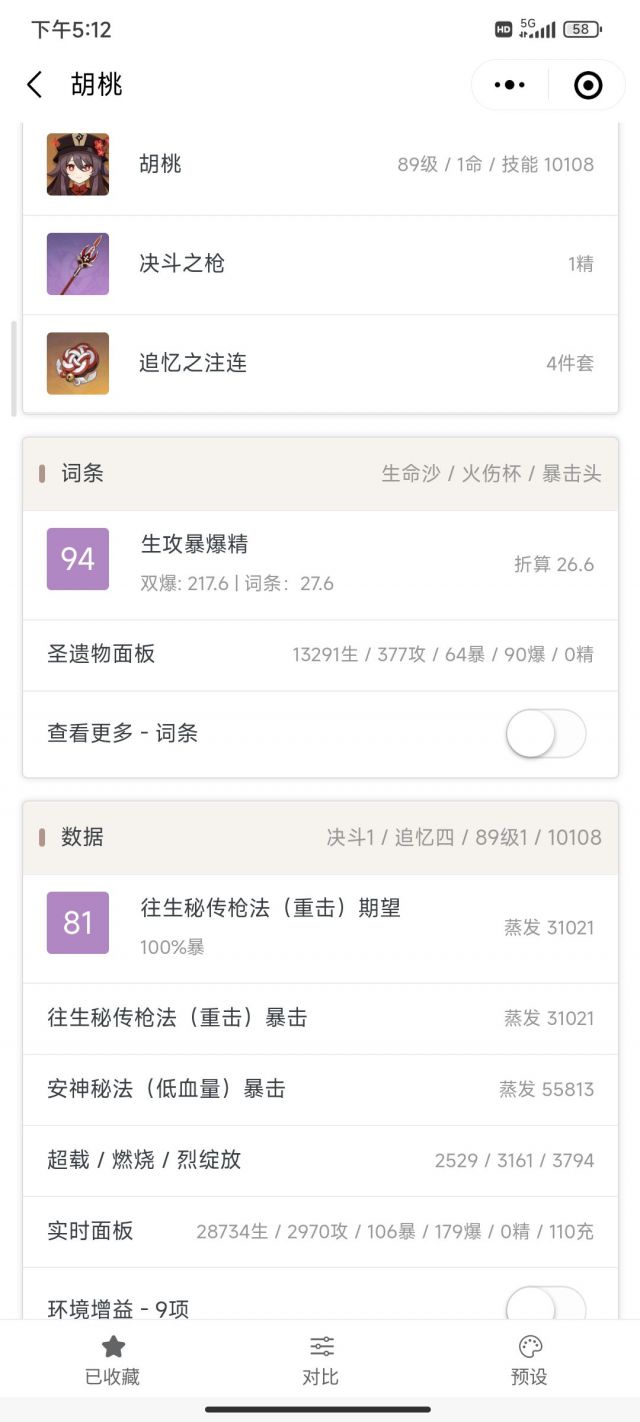Open the 决斗之枪 weapon row
640x1422 pixels.
click(x=320, y=264)
